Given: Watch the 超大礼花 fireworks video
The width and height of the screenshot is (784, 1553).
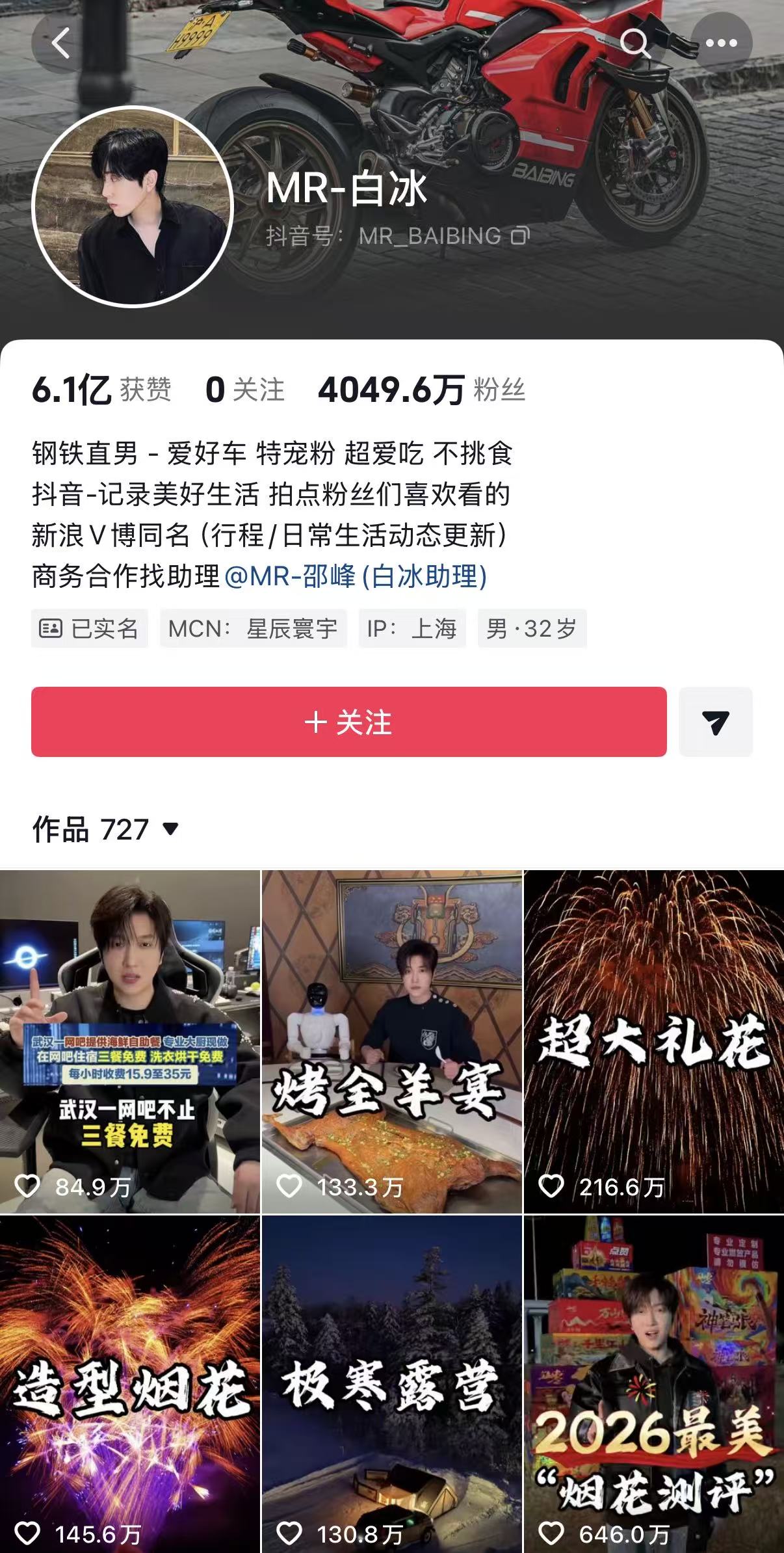Looking at the screenshot, I should pyautogui.click(x=653, y=1041).
